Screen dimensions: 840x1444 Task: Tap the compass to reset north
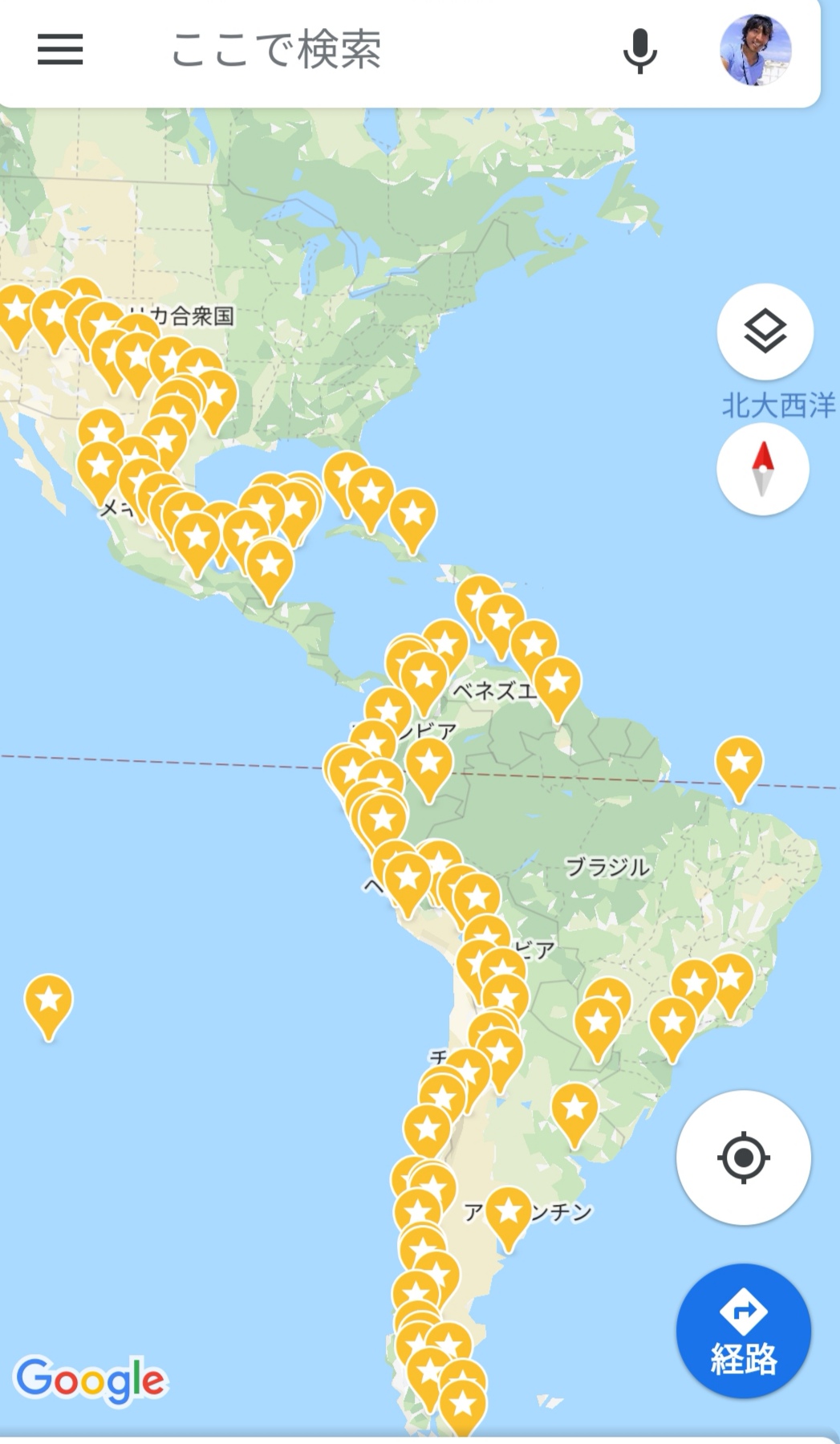click(762, 469)
